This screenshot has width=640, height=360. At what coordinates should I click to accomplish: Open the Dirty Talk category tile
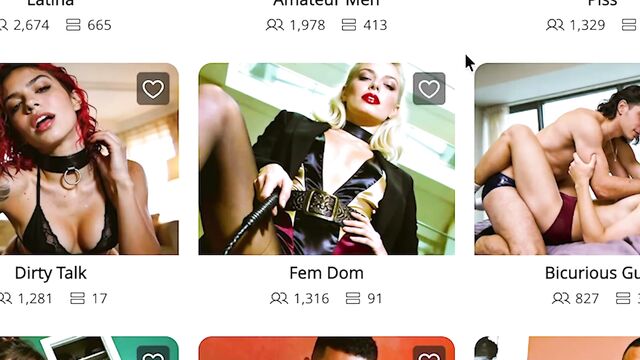tap(89, 159)
